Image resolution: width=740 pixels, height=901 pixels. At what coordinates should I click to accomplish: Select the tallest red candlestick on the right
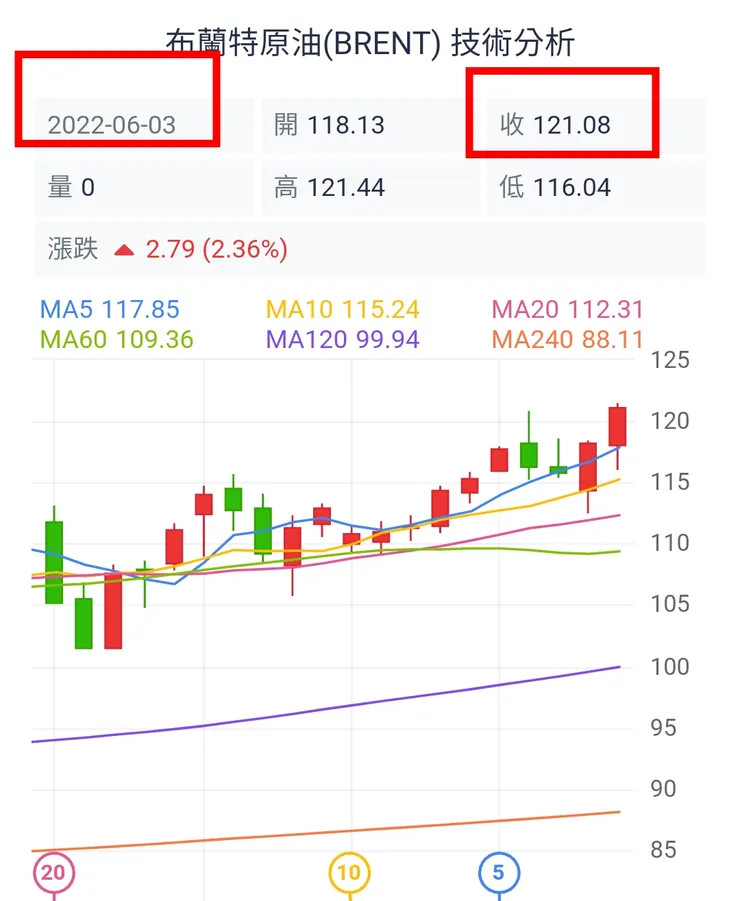point(615,425)
